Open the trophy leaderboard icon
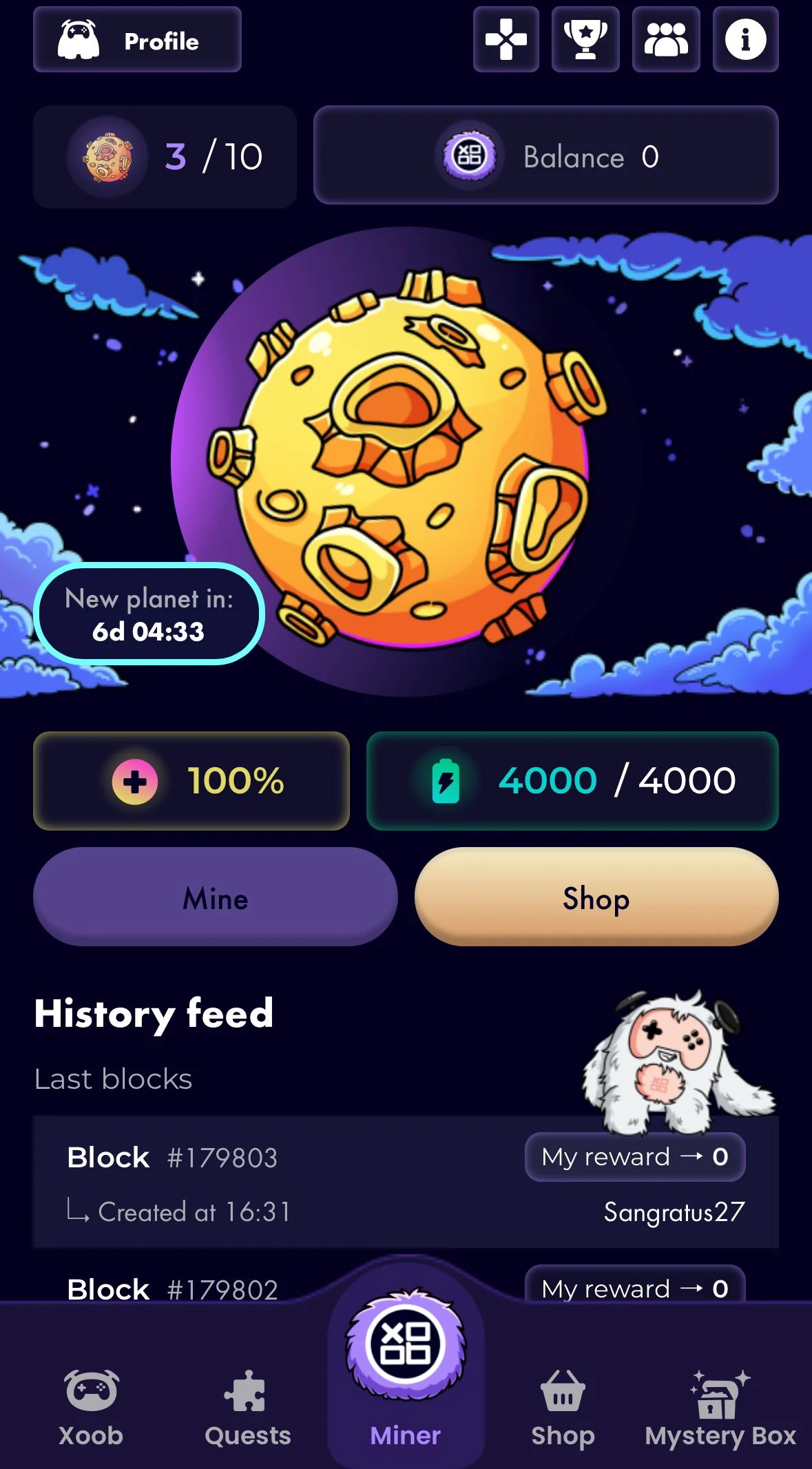The image size is (812, 1469). (x=585, y=40)
